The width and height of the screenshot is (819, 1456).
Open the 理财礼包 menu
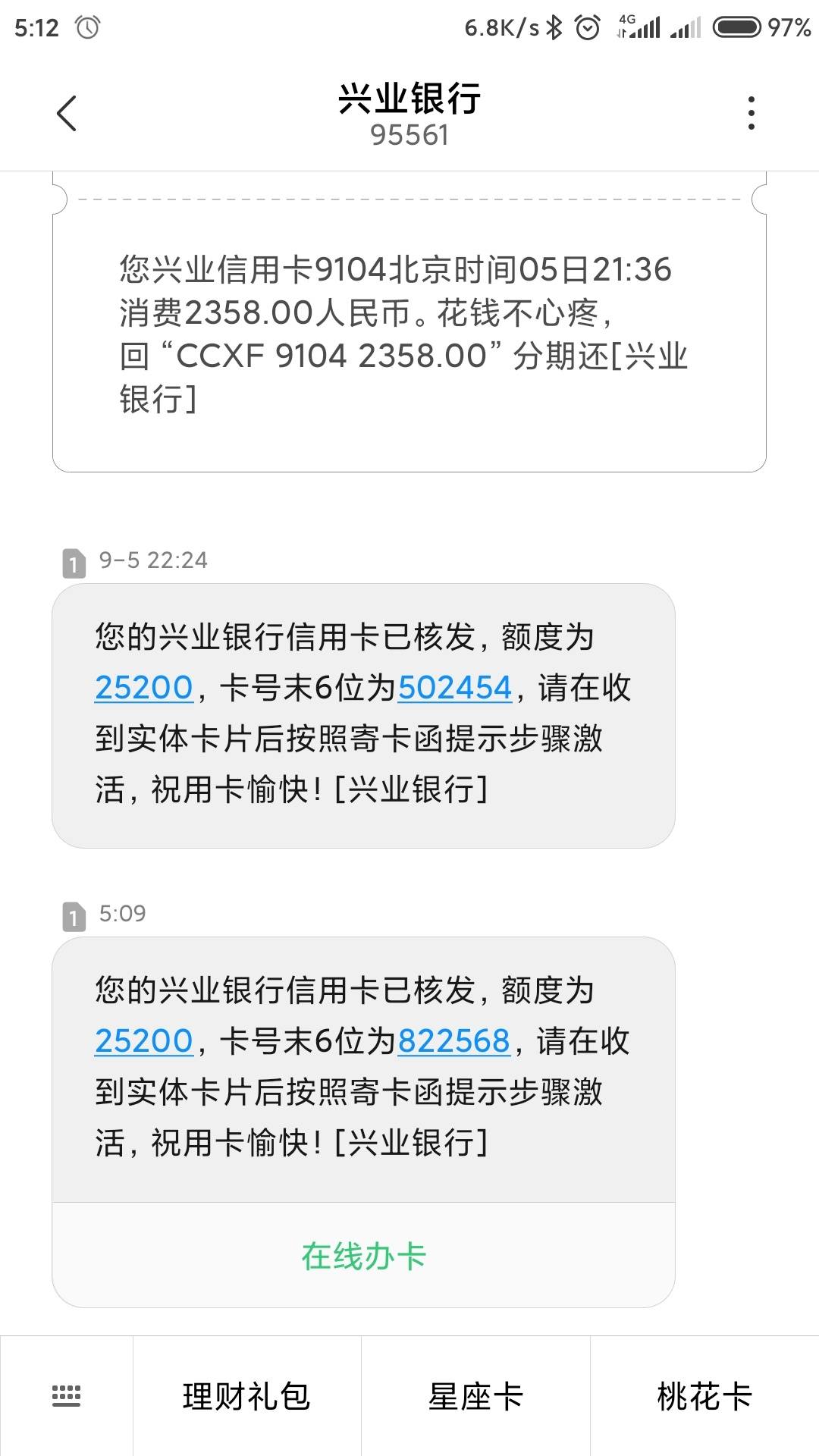[x=247, y=1396]
